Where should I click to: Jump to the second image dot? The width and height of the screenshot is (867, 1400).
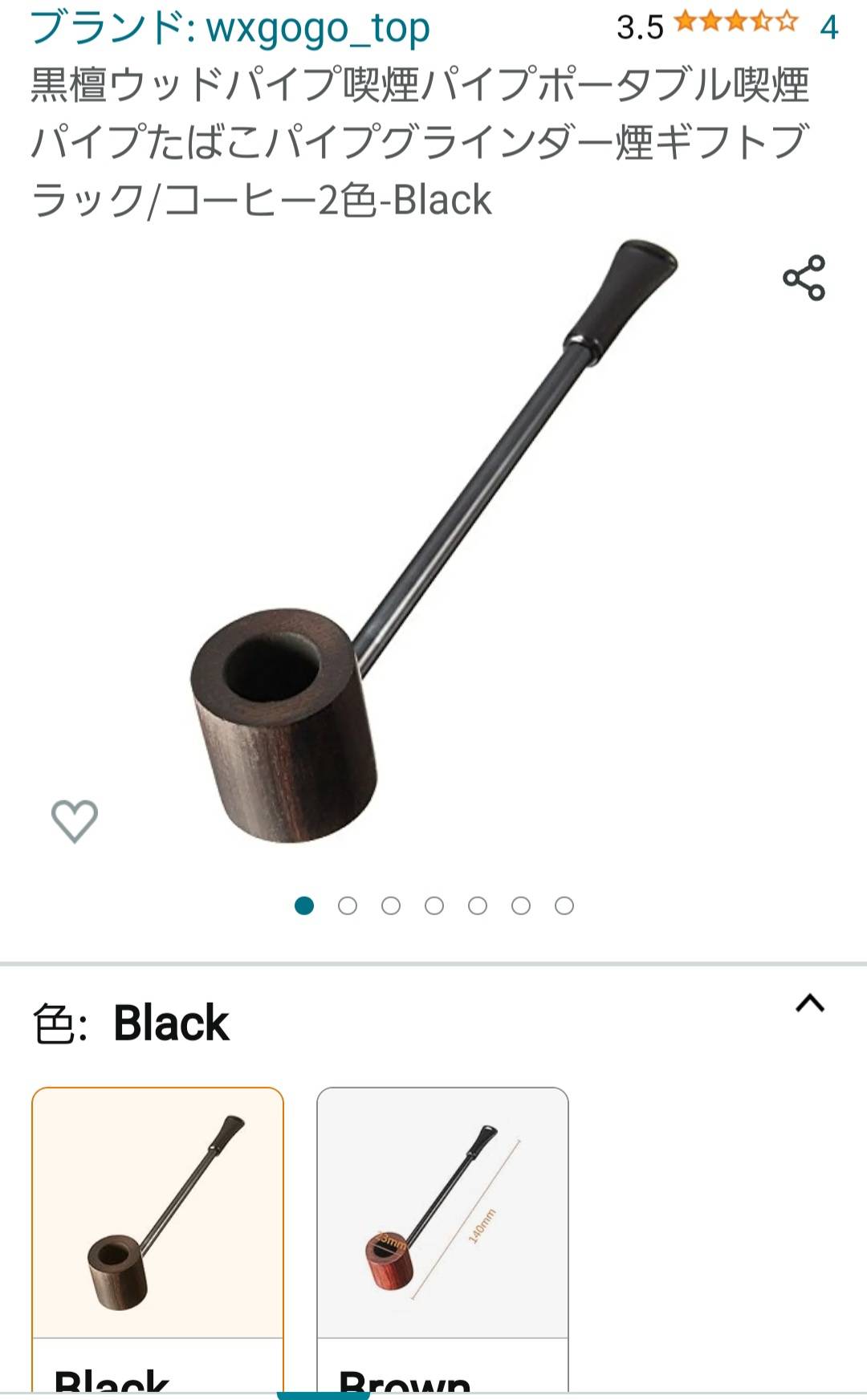pyautogui.click(x=348, y=906)
